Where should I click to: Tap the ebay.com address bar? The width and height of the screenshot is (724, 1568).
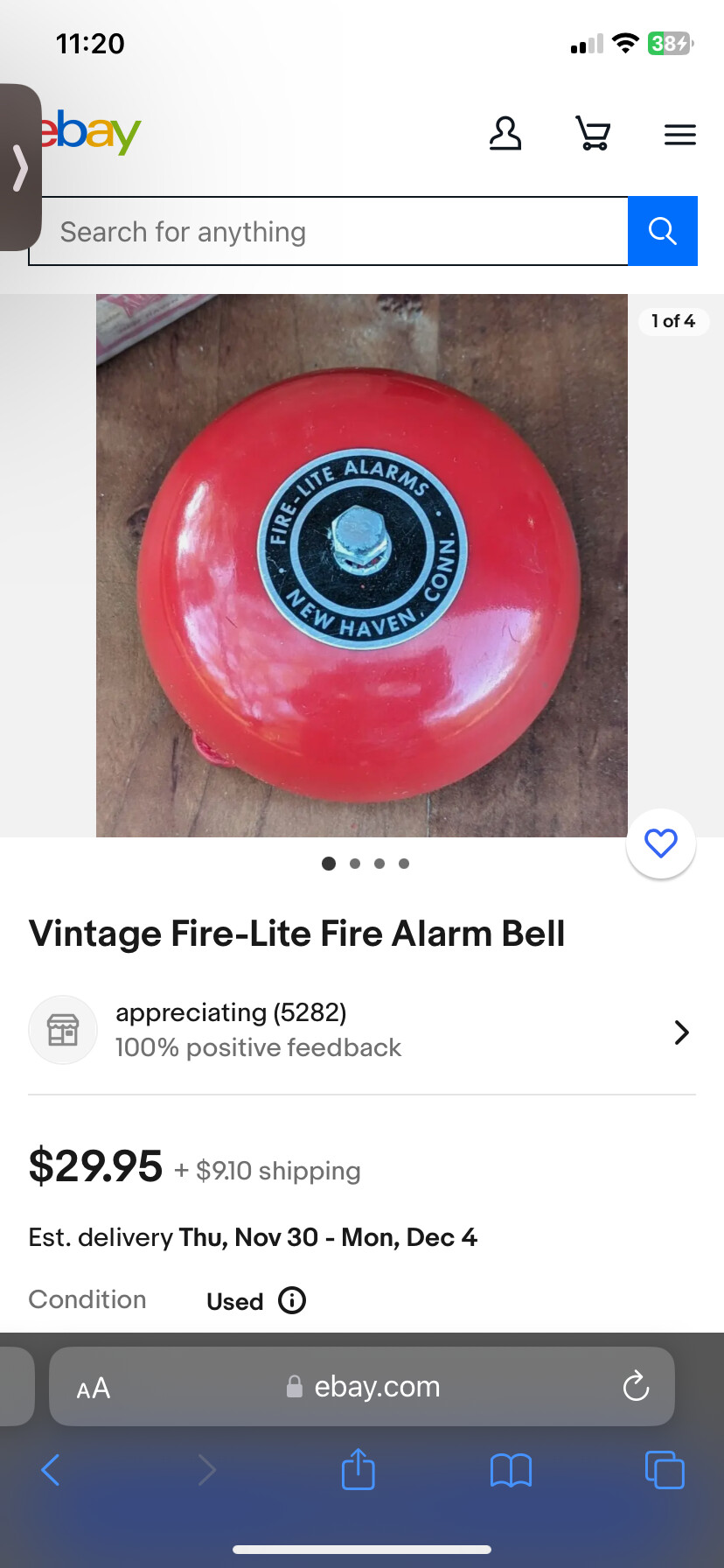point(376,1387)
